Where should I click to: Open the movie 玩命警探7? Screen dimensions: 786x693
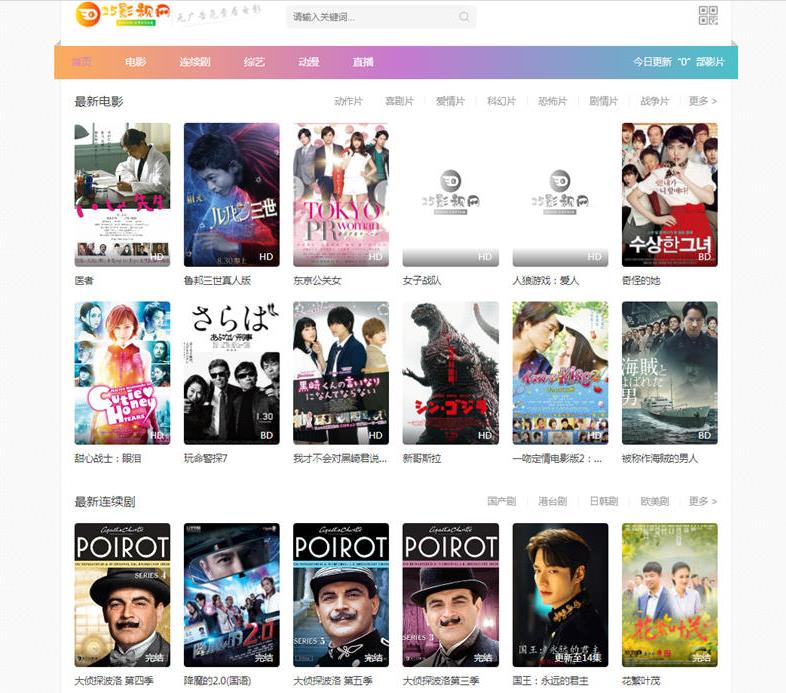(x=231, y=373)
